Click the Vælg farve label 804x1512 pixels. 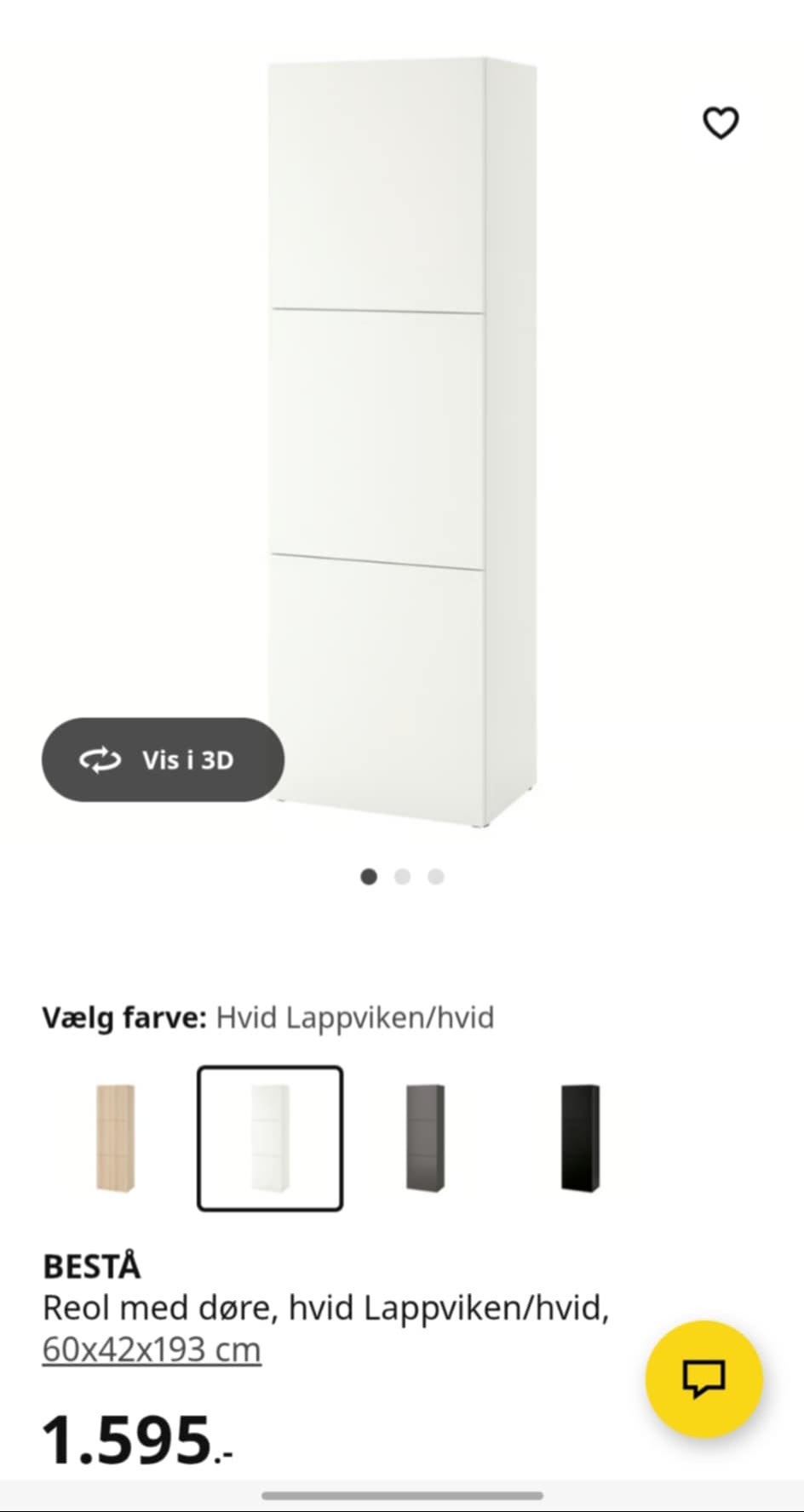pos(125,1017)
